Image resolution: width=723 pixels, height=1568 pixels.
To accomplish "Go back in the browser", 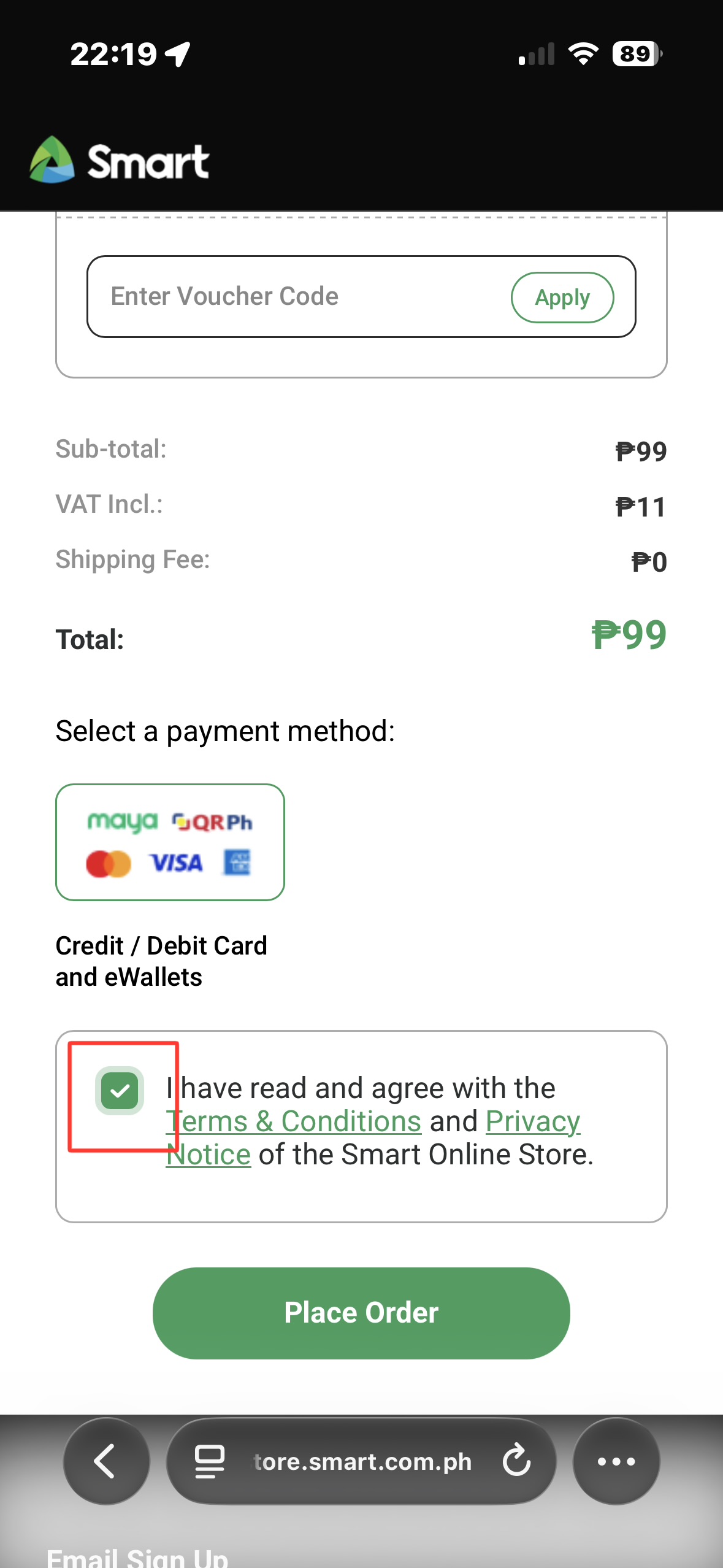I will tap(106, 1461).
